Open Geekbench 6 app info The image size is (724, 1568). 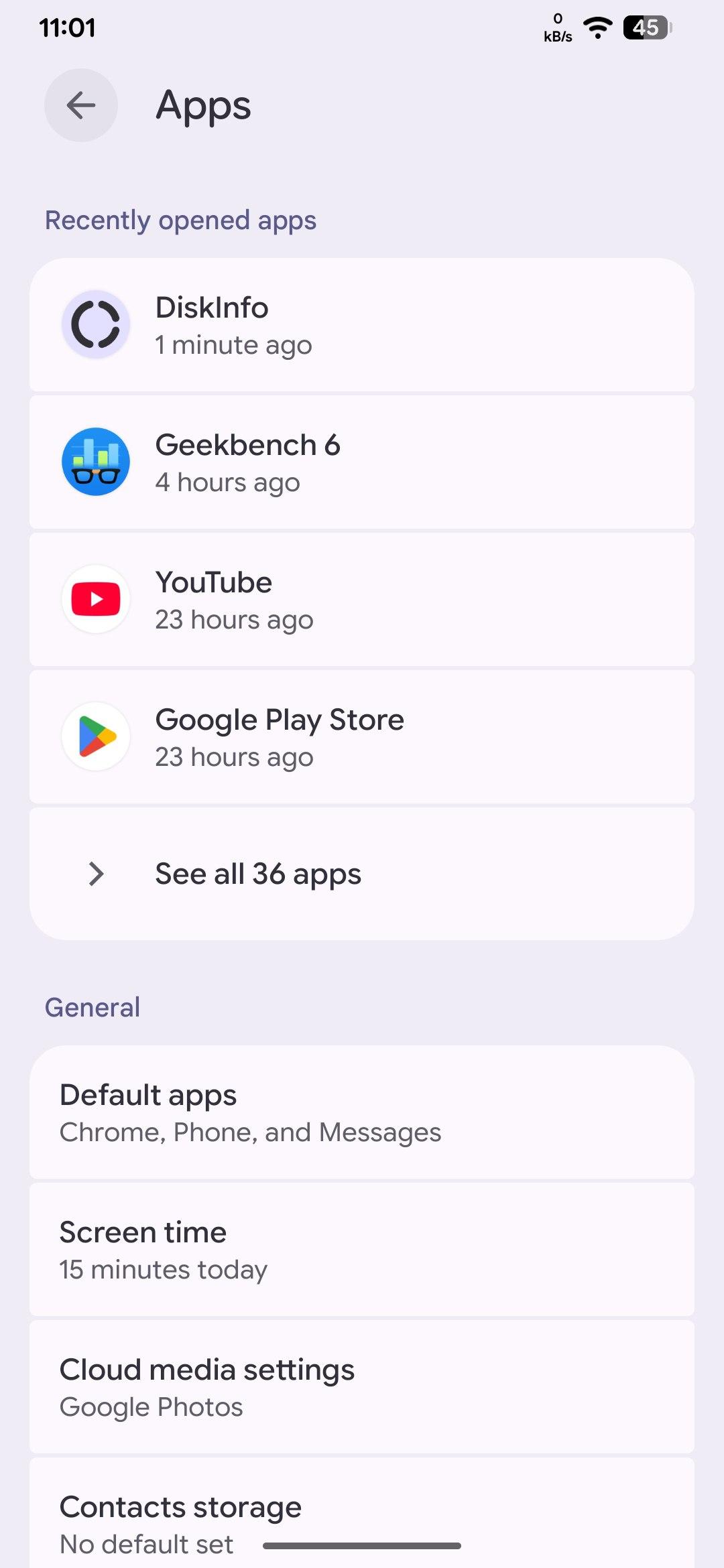(362, 462)
